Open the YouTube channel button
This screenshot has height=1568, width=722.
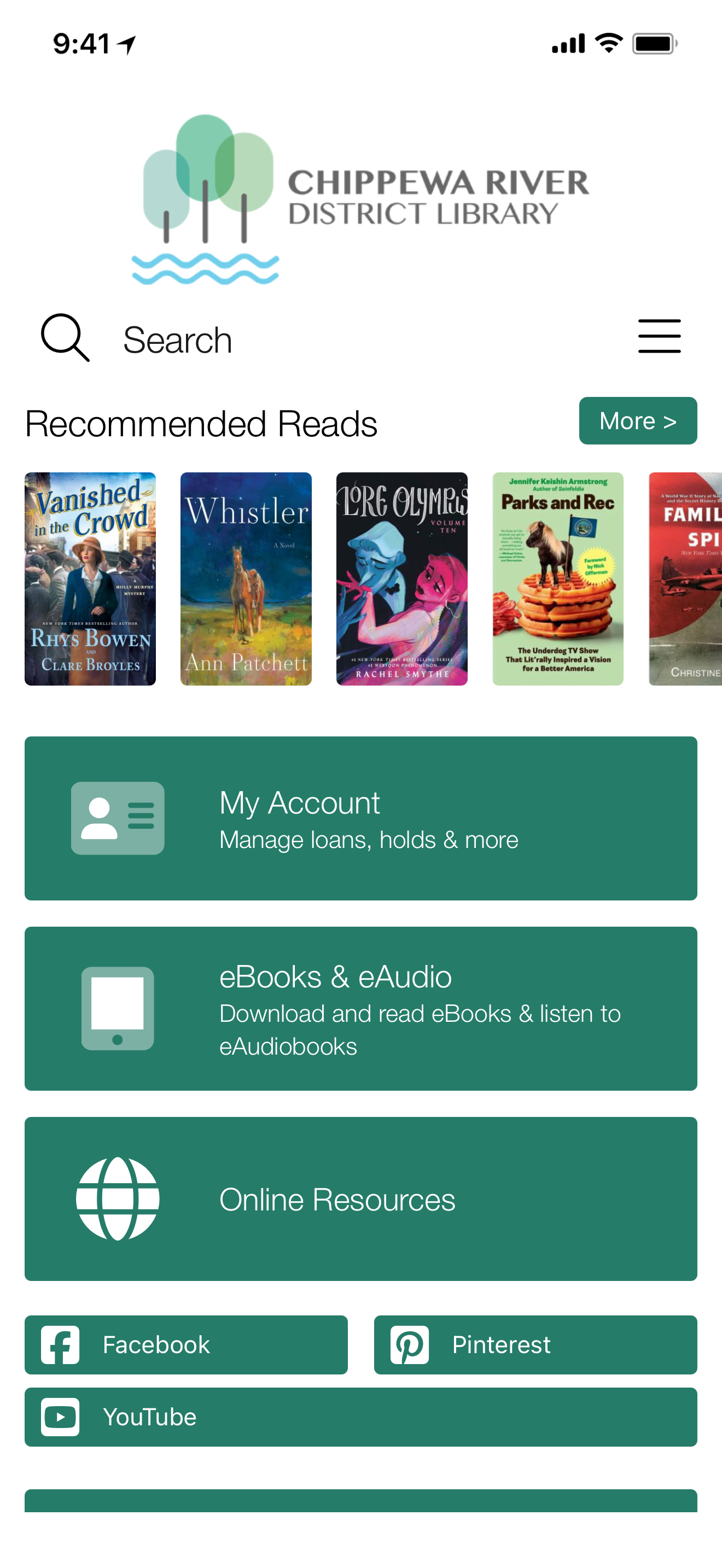click(x=360, y=1417)
